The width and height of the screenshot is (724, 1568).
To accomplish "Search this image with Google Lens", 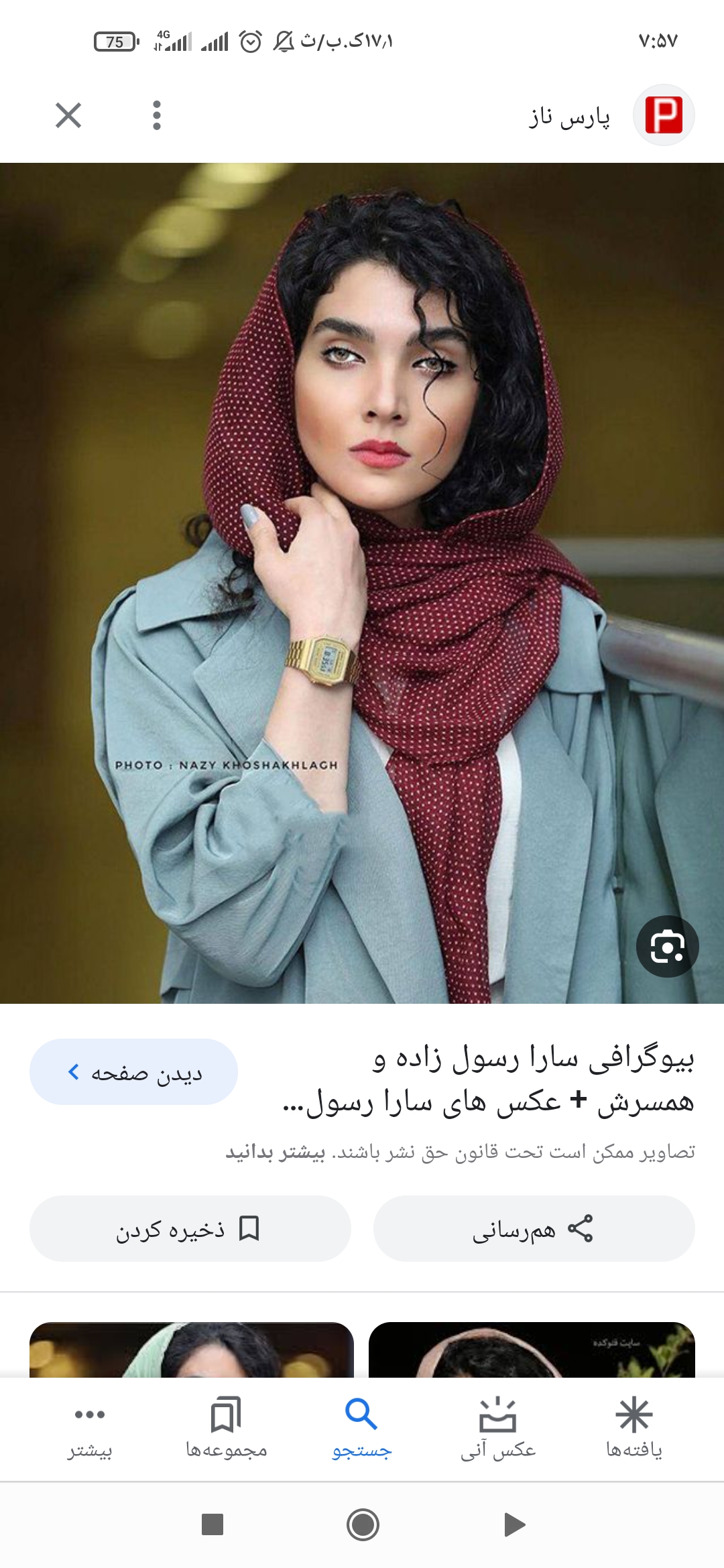I will click(x=667, y=946).
